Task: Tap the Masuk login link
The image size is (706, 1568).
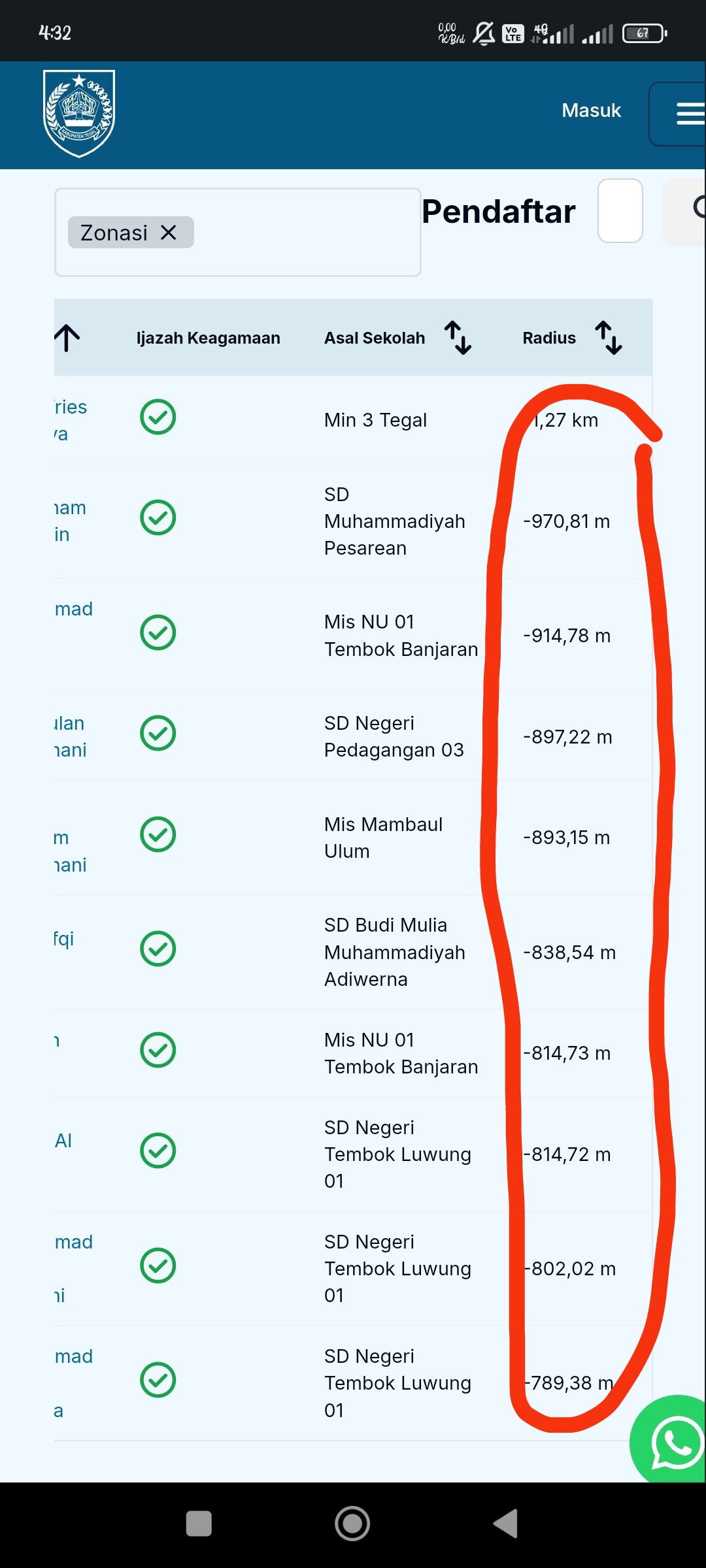Action: point(591,110)
